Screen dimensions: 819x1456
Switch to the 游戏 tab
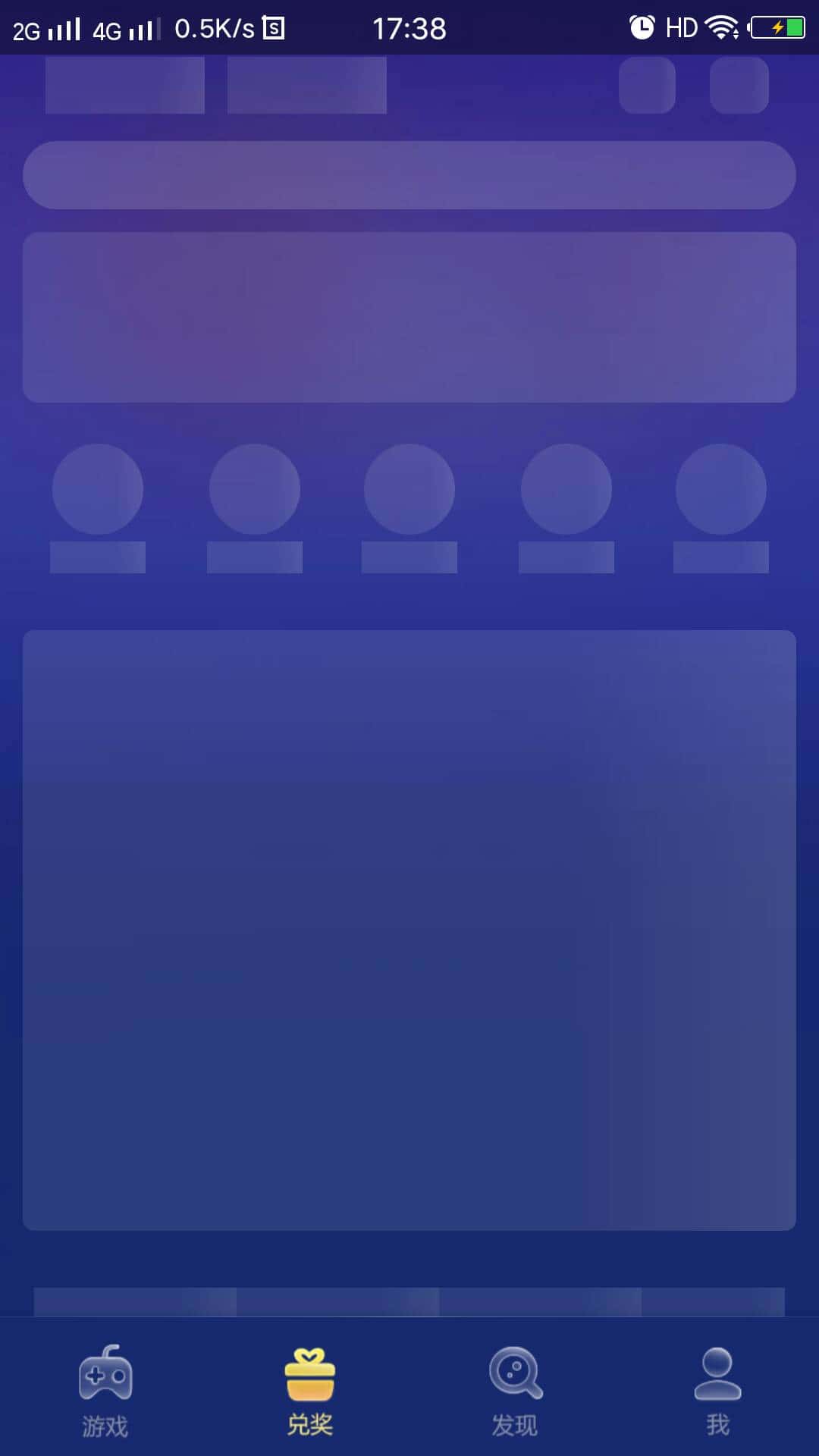[105, 1389]
